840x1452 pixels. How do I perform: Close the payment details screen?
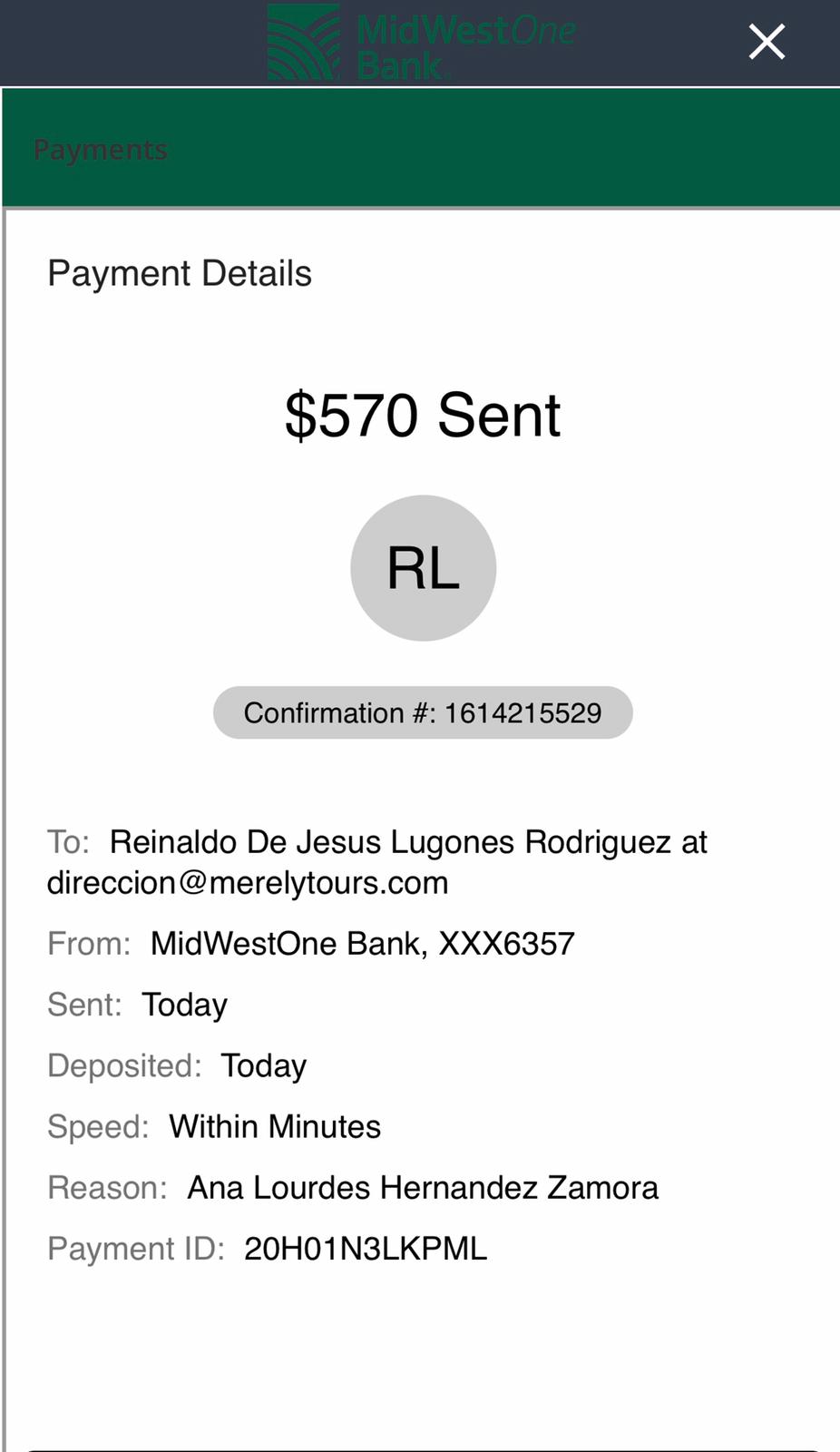tap(767, 42)
